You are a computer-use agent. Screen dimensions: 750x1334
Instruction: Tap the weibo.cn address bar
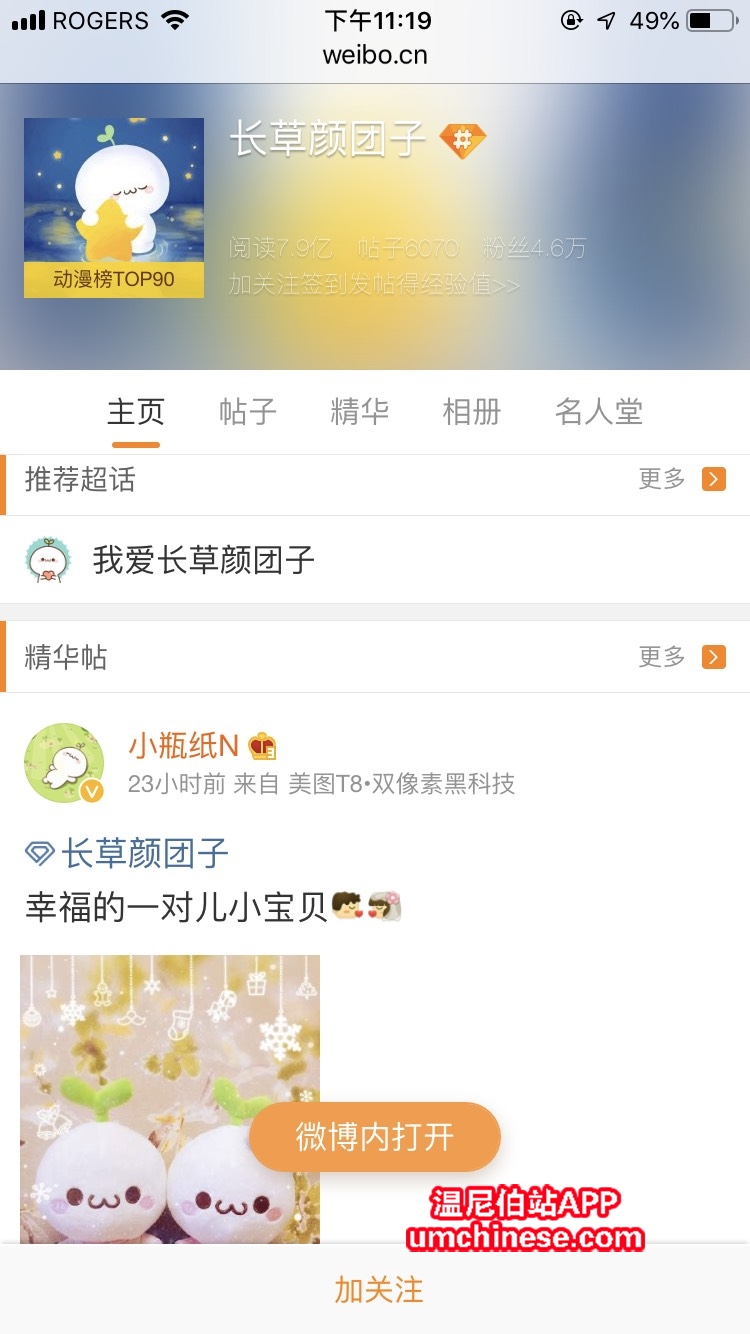coord(375,55)
